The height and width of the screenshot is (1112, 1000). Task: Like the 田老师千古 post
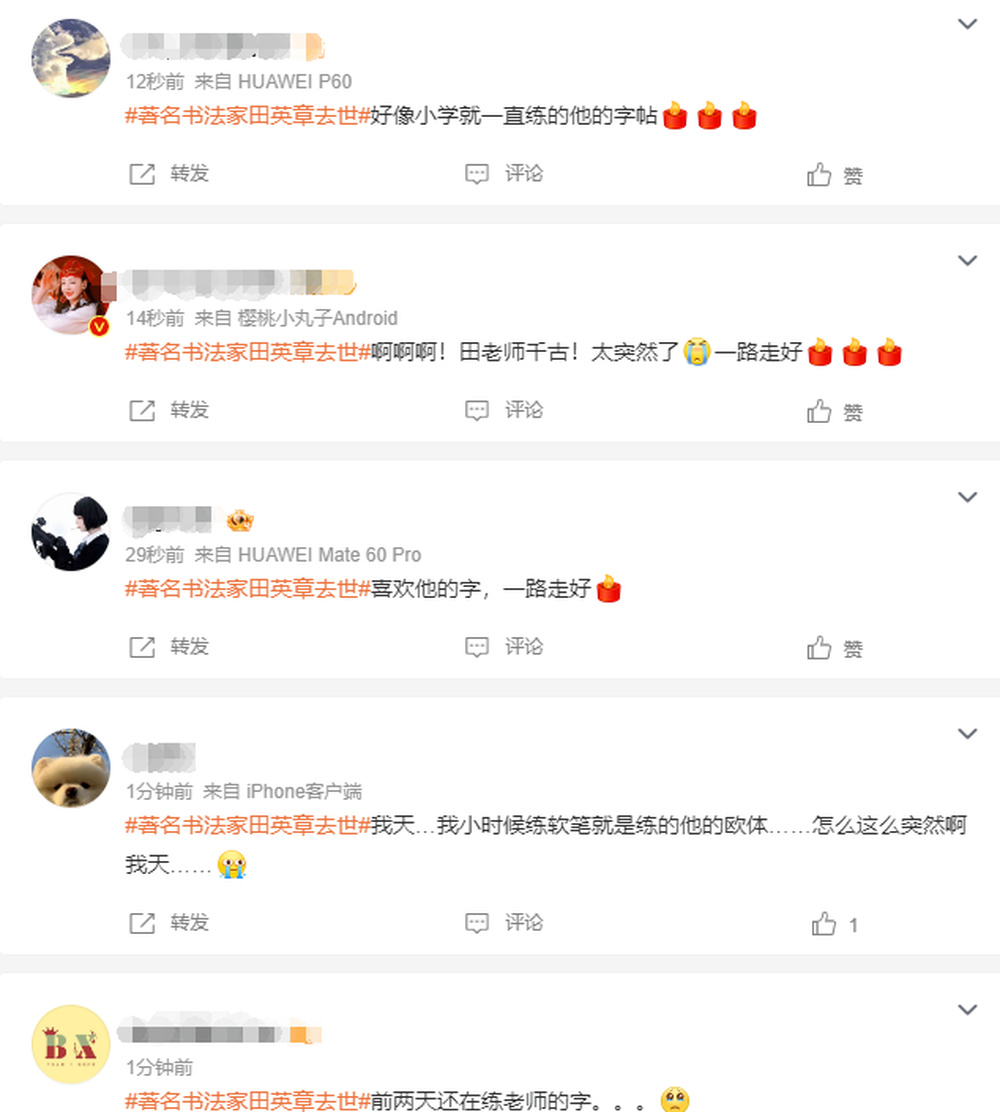pos(834,411)
